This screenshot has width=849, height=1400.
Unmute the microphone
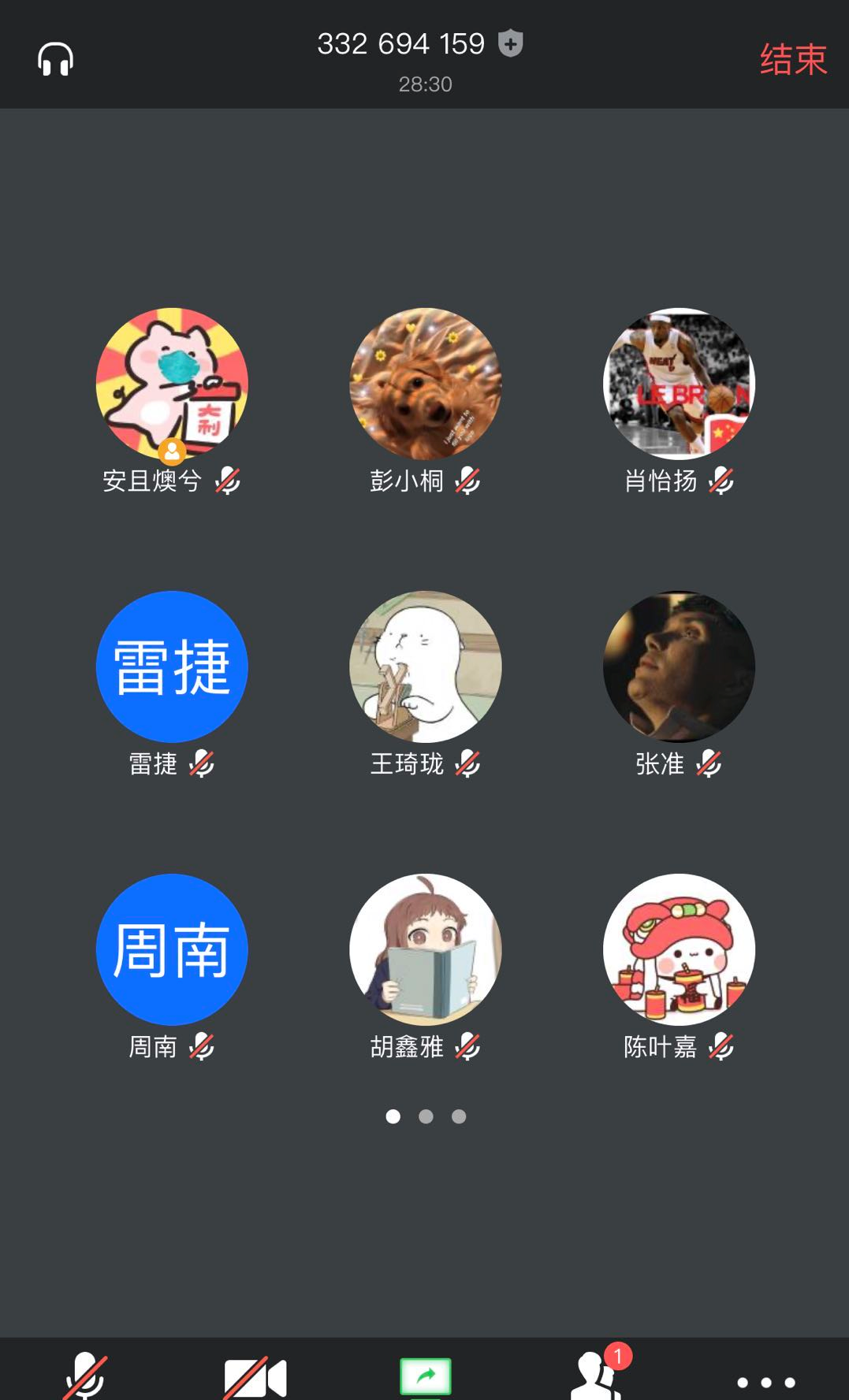85,1376
